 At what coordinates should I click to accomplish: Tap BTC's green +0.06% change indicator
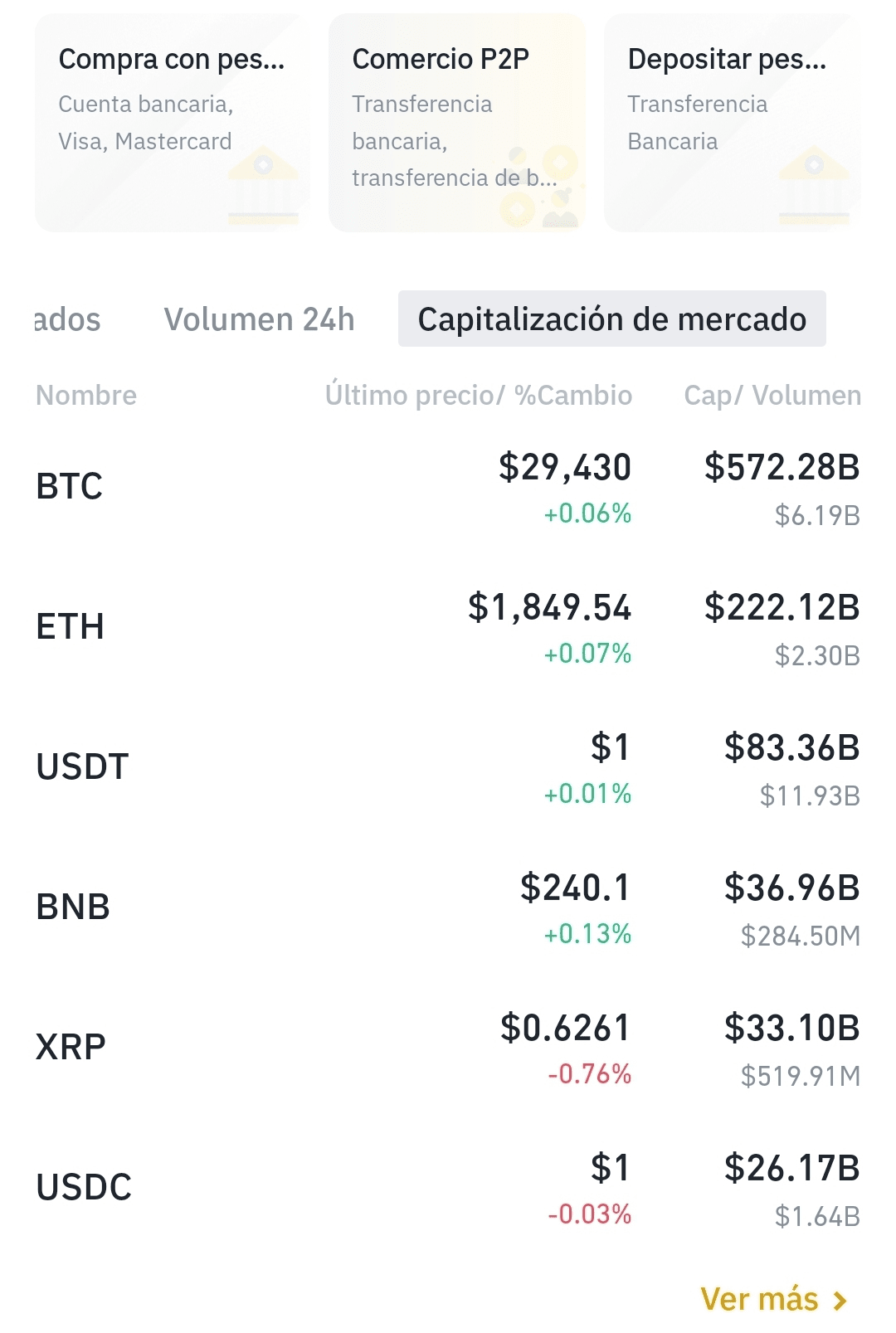[587, 515]
